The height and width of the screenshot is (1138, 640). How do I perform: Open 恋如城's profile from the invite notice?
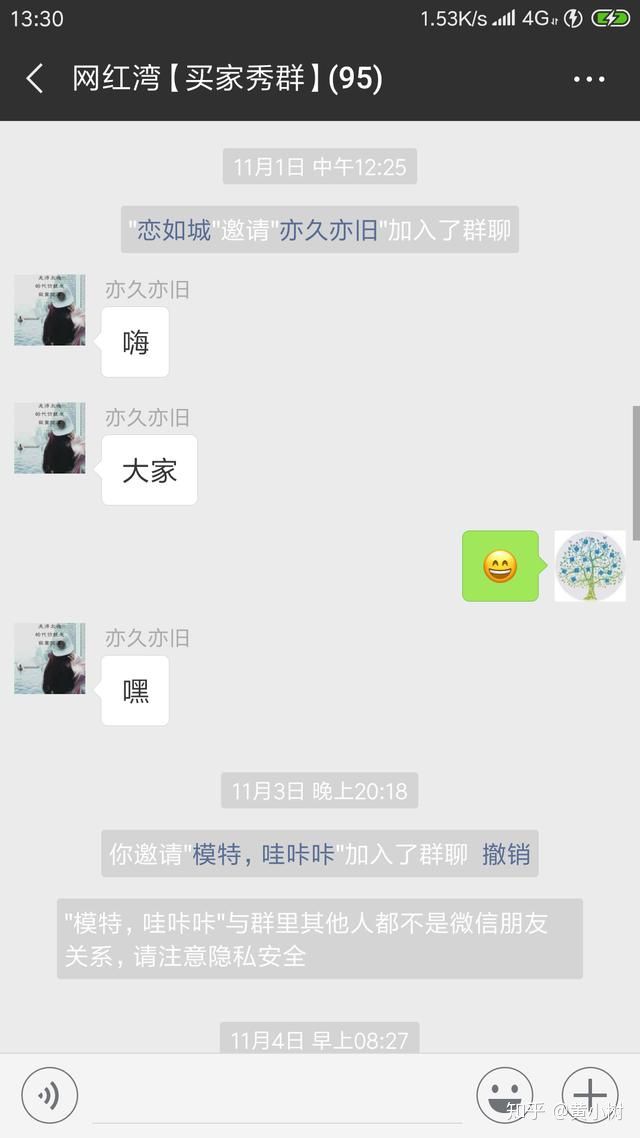[175, 230]
